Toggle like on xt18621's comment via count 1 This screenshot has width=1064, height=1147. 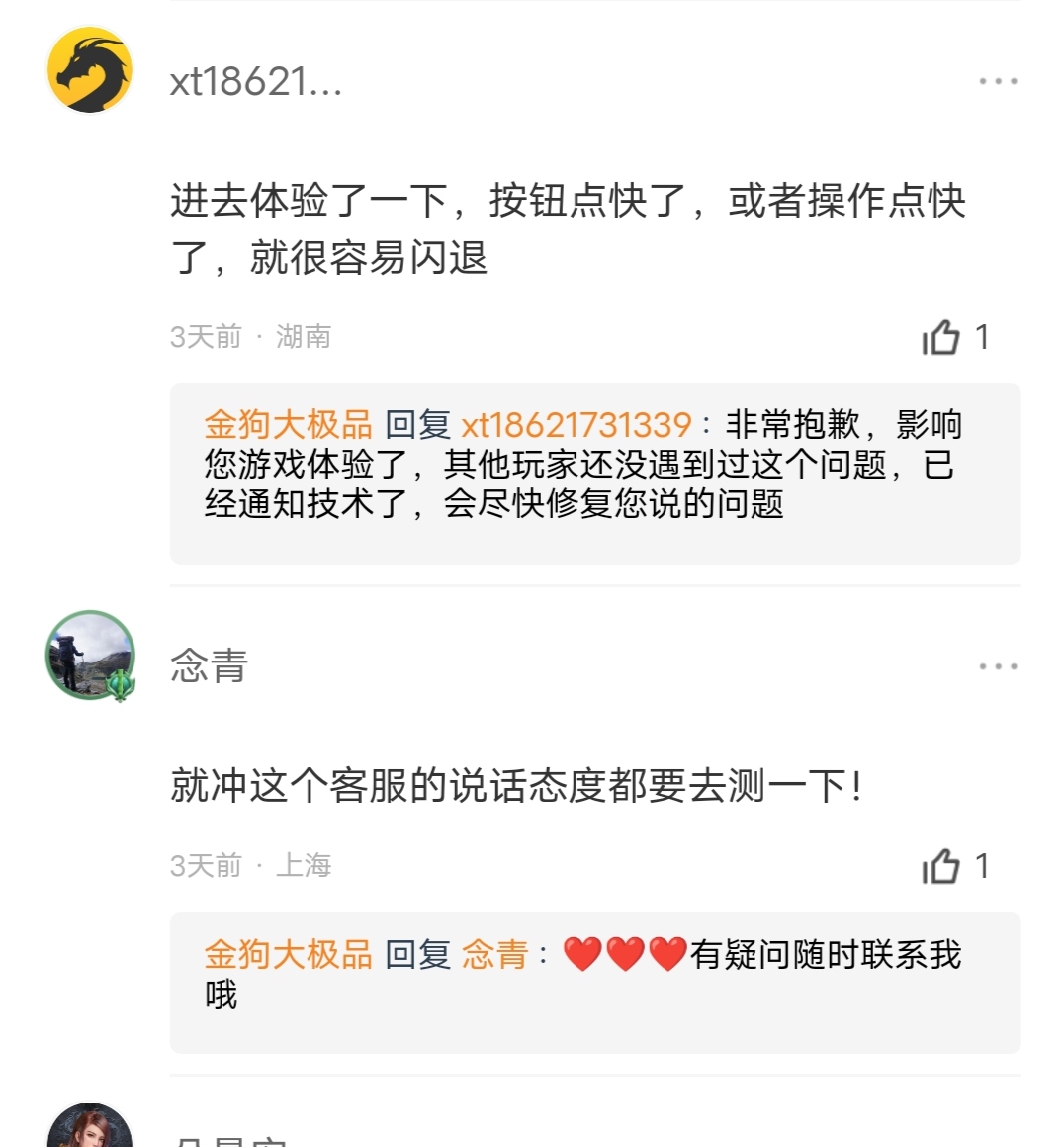pos(981,336)
